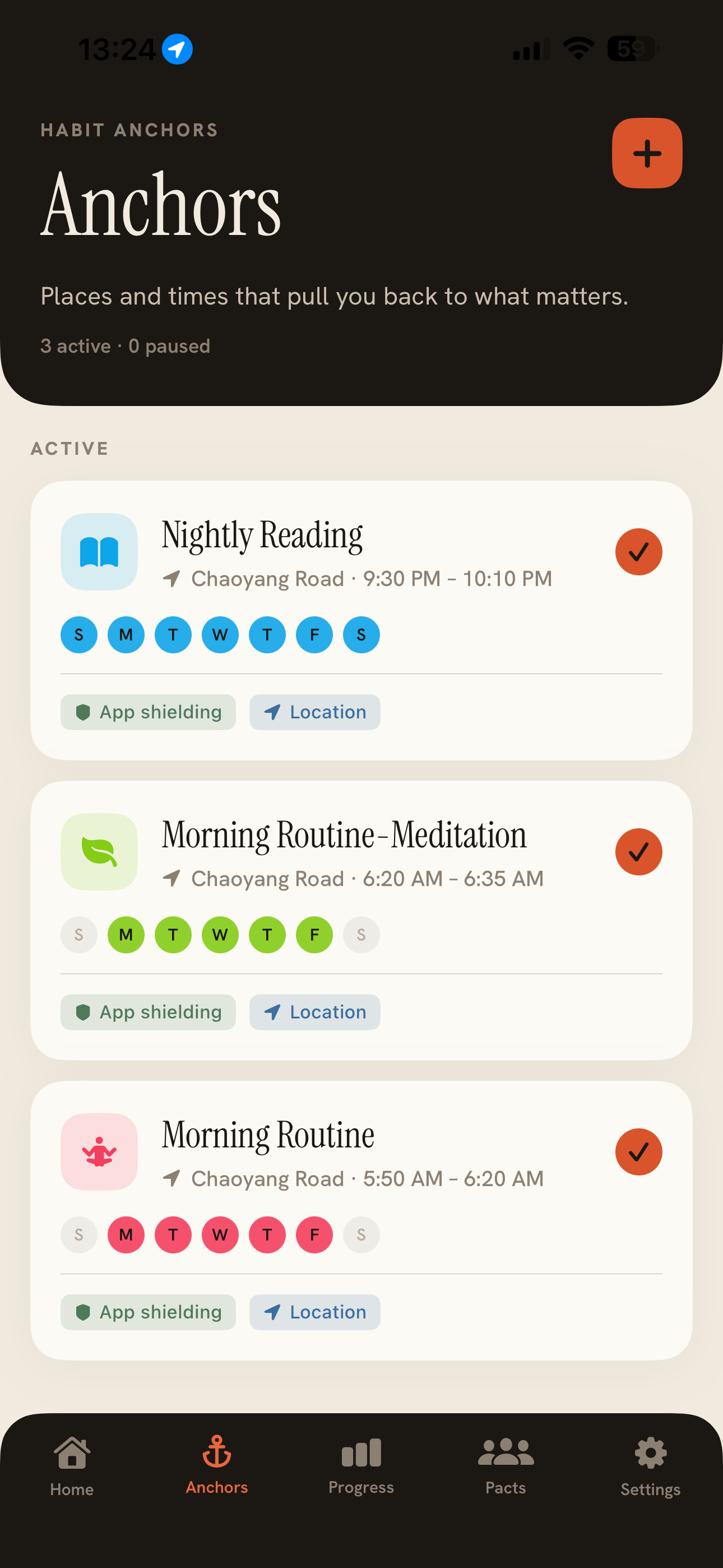Open the Morning Routine-Meditation anchor card
Viewport: 723px width, 1568px height.
click(x=361, y=920)
